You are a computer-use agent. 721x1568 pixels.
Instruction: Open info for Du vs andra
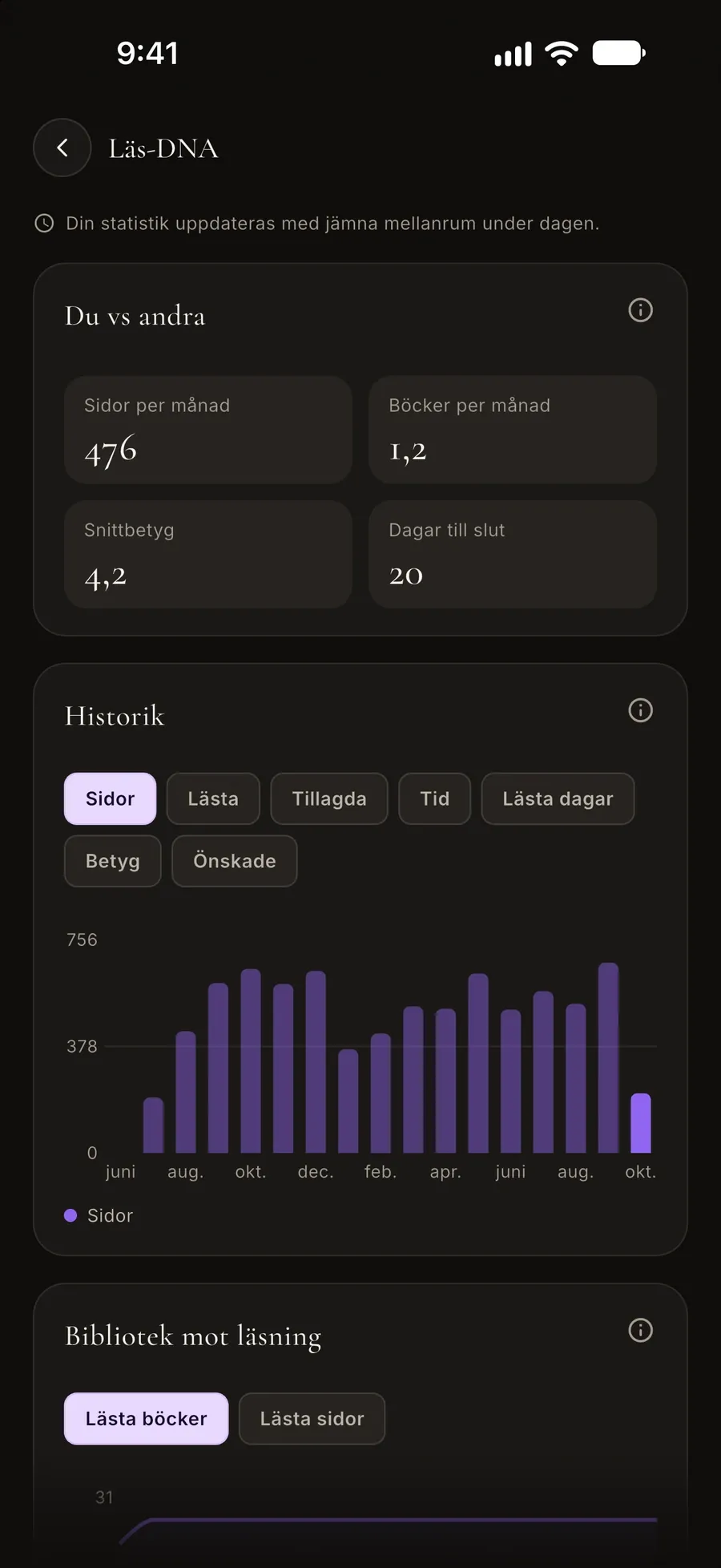[x=640, y=310]
